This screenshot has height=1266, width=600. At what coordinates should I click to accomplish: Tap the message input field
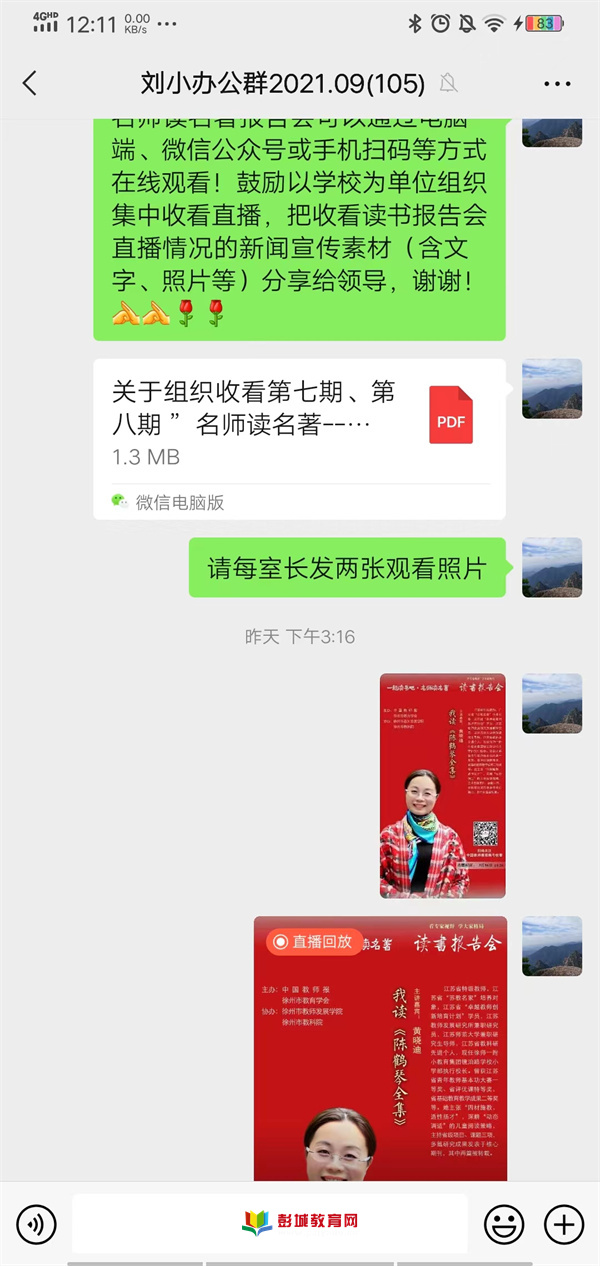point(270,1223)
